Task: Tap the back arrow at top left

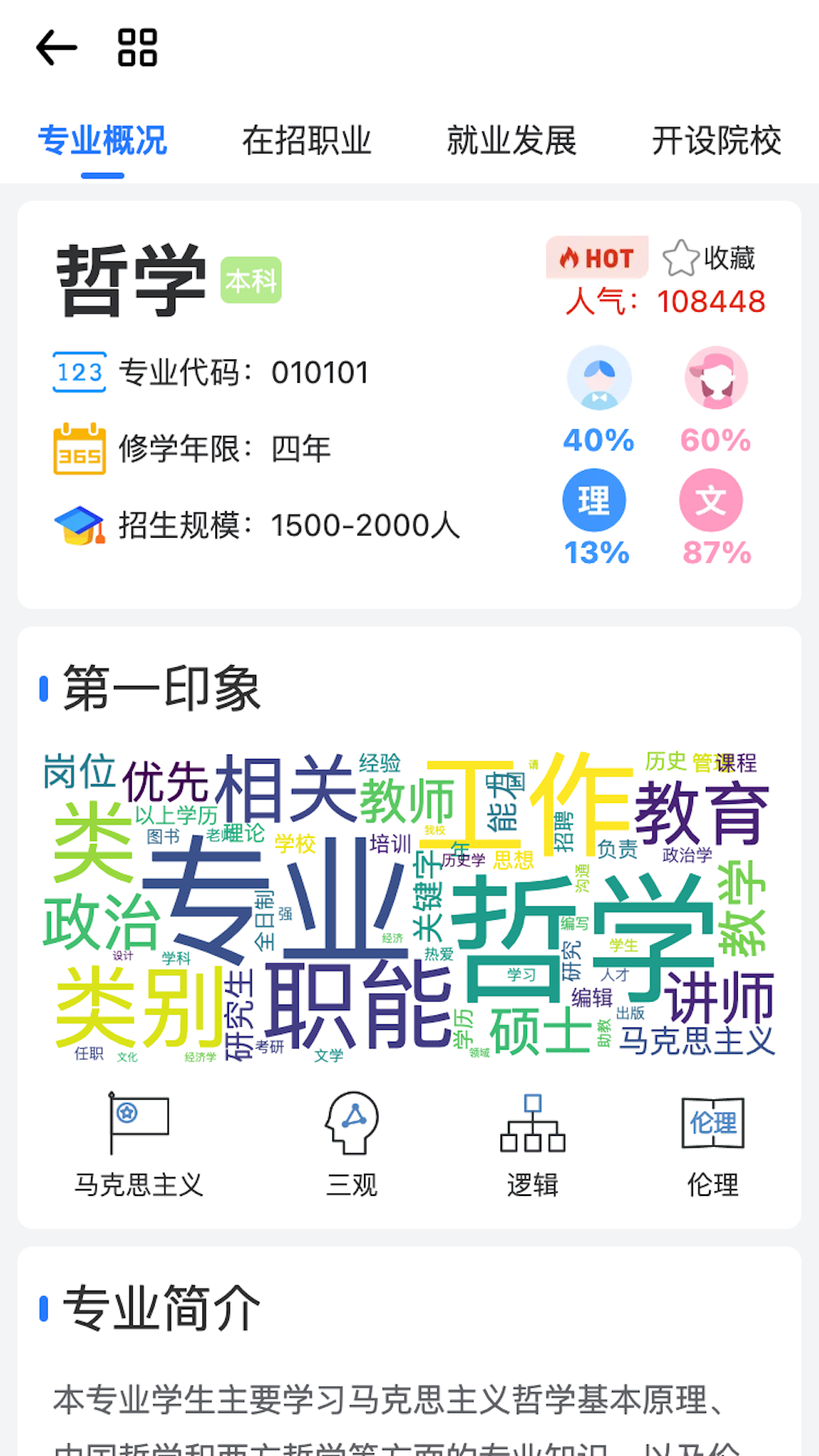Action: click(x=55, y=47)
